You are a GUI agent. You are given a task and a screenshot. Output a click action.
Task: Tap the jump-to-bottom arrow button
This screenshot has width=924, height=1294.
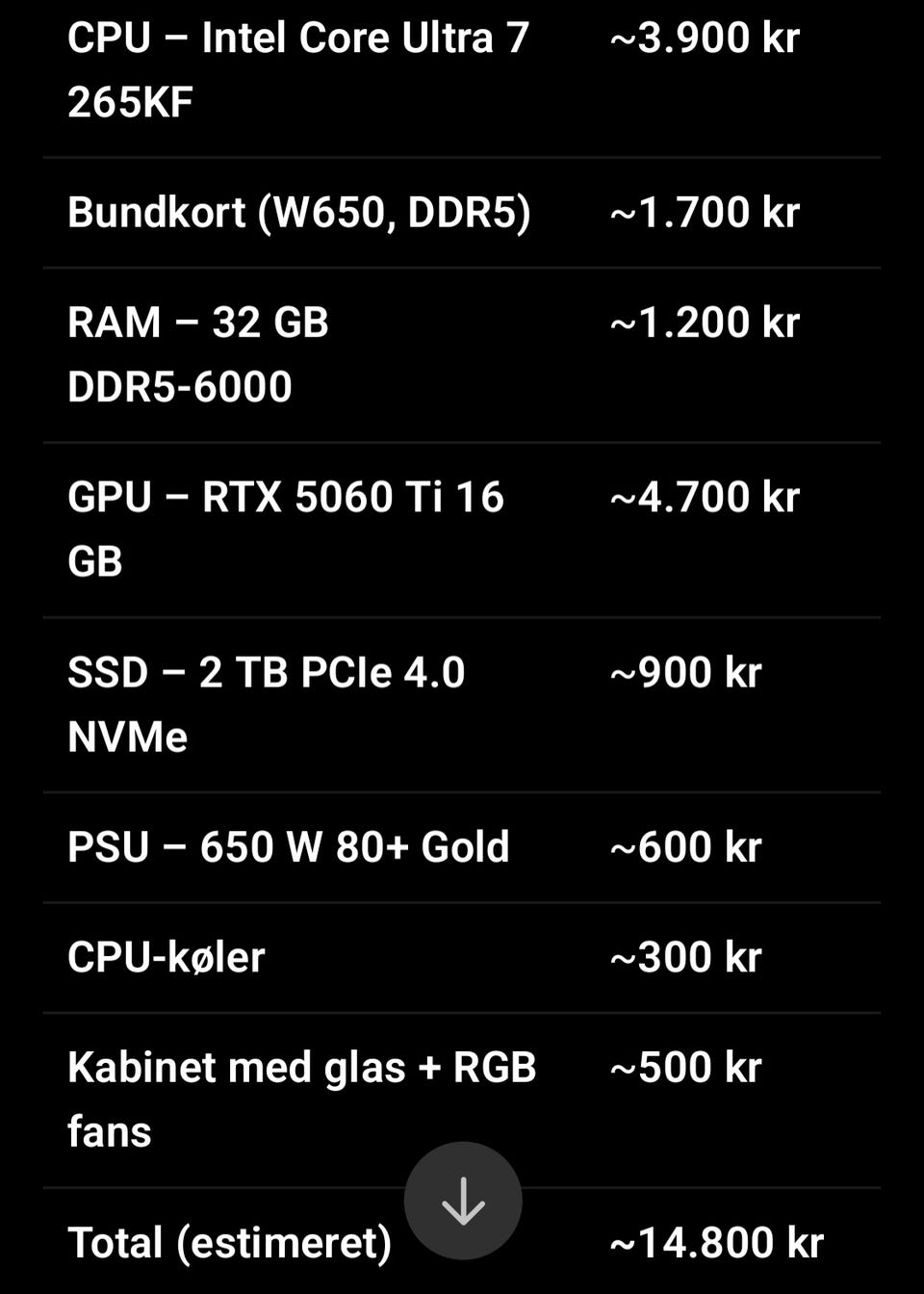pyautogui.click(x=463, y=1201)
